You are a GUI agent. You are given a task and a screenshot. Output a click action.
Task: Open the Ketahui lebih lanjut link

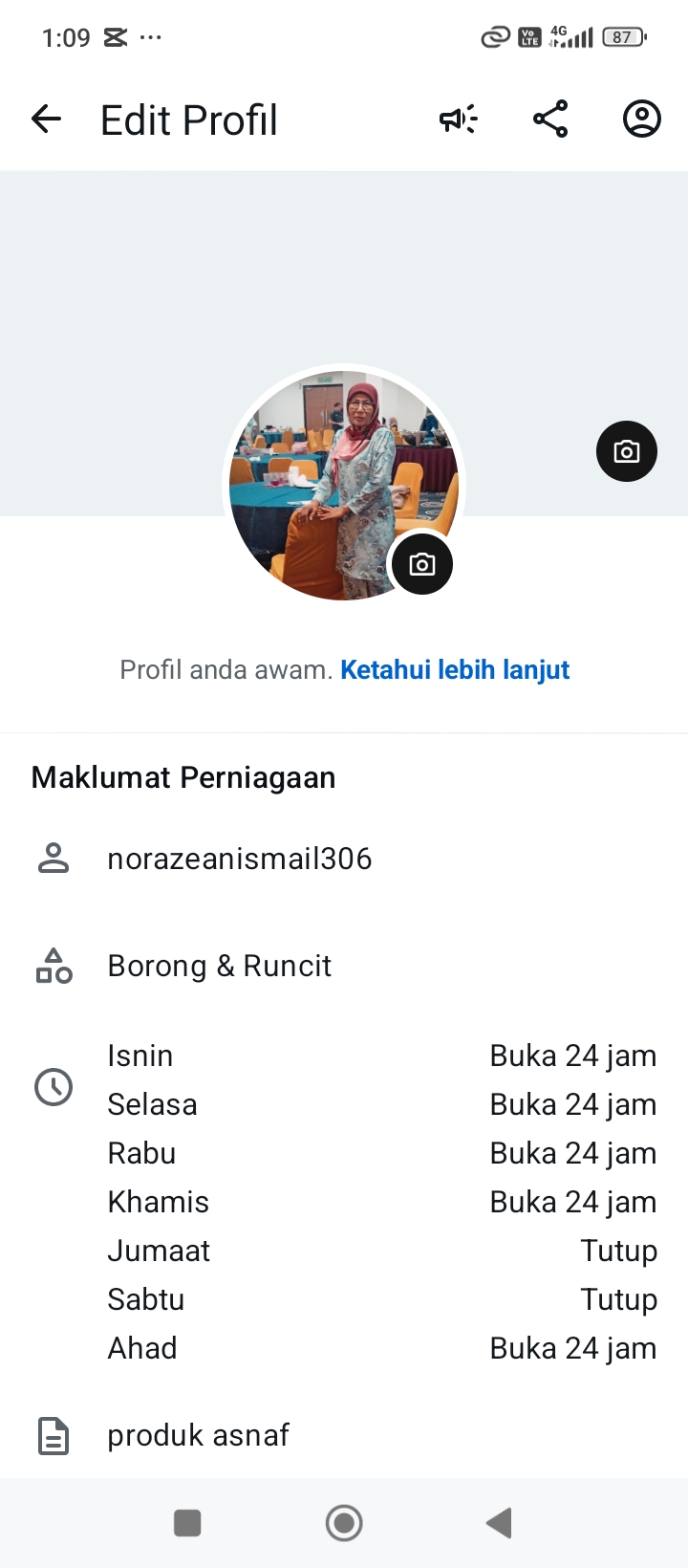pos(455,669)
